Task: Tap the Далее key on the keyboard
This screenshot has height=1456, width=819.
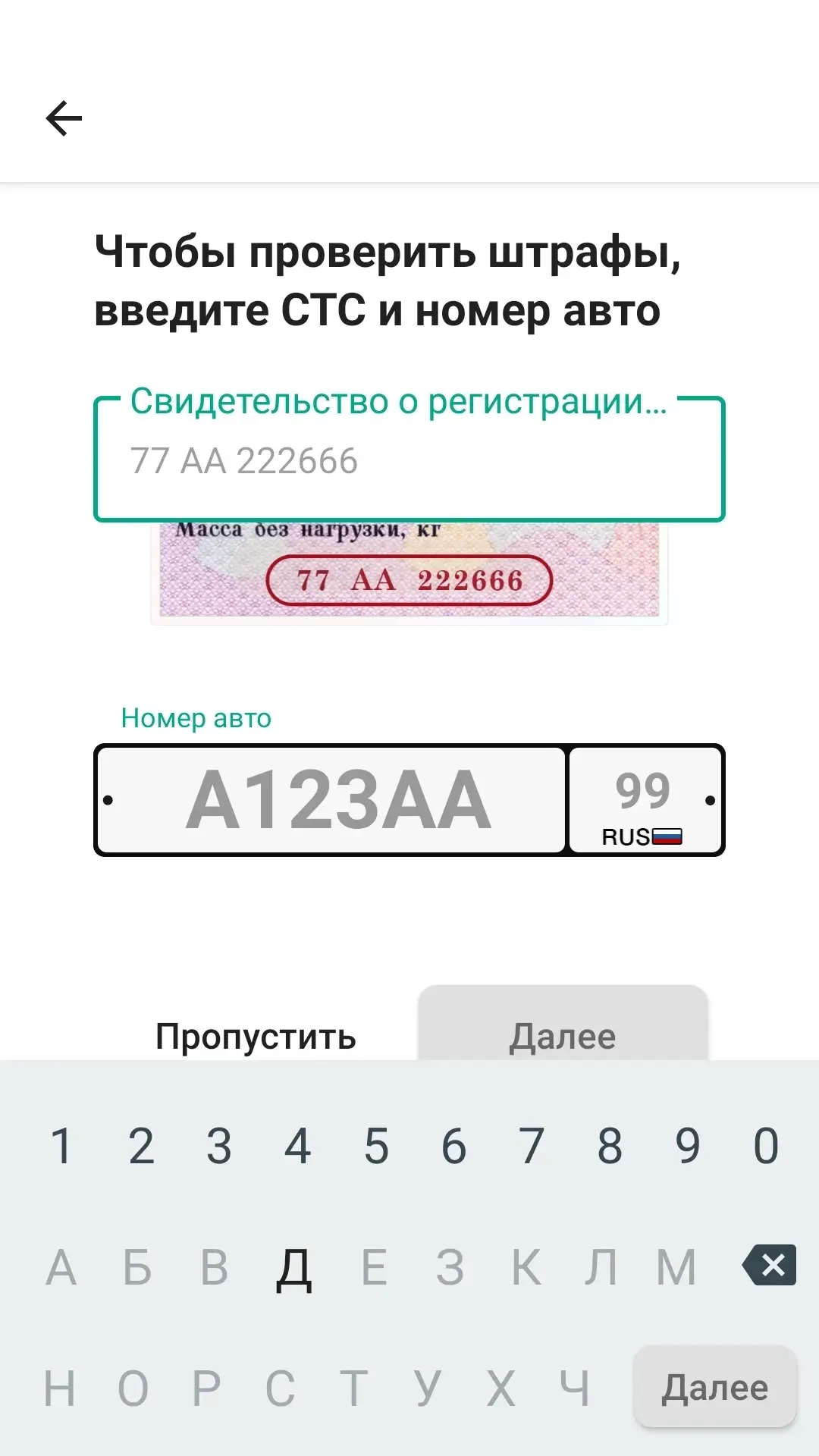Action: point(714,1388)
